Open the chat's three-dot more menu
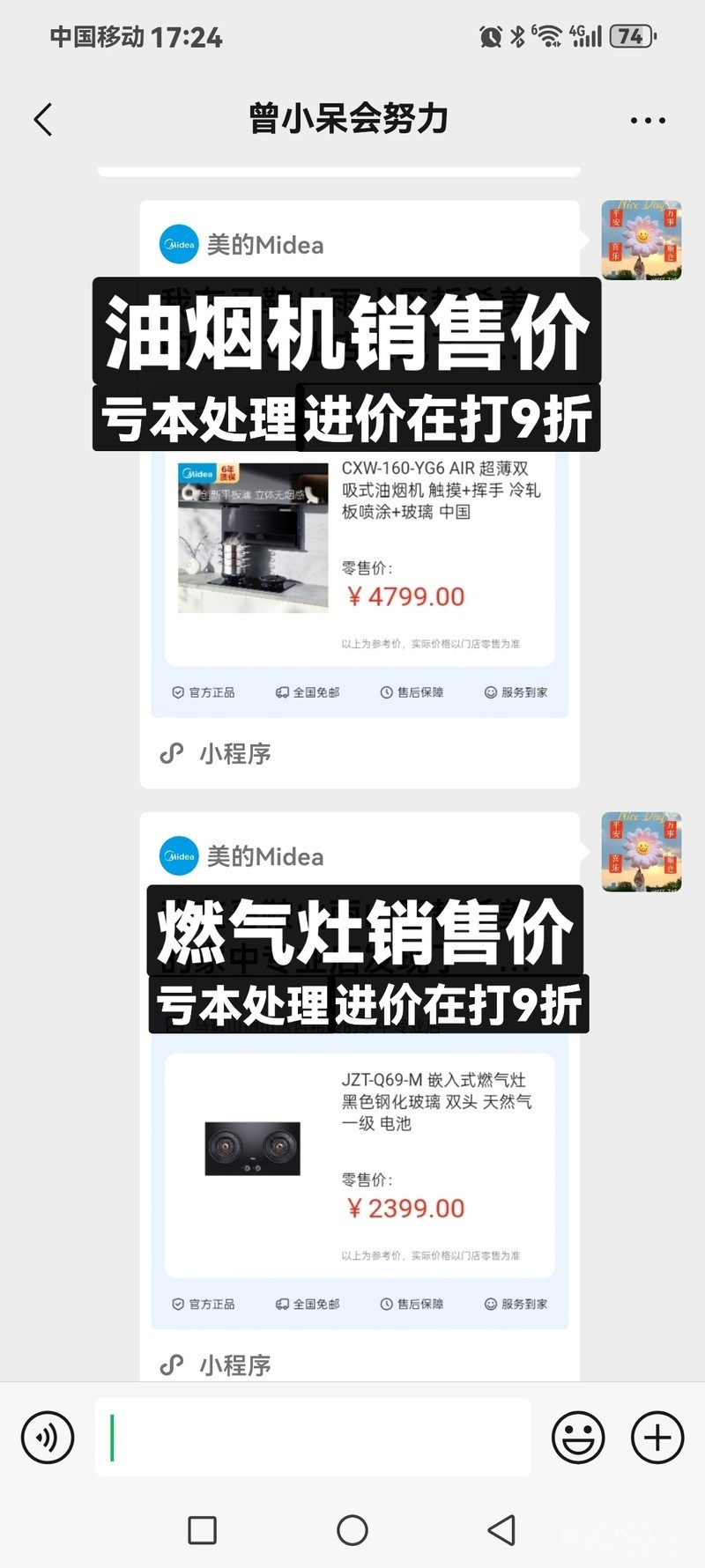This screenshot has width=705, height=1568. (648, 121)
